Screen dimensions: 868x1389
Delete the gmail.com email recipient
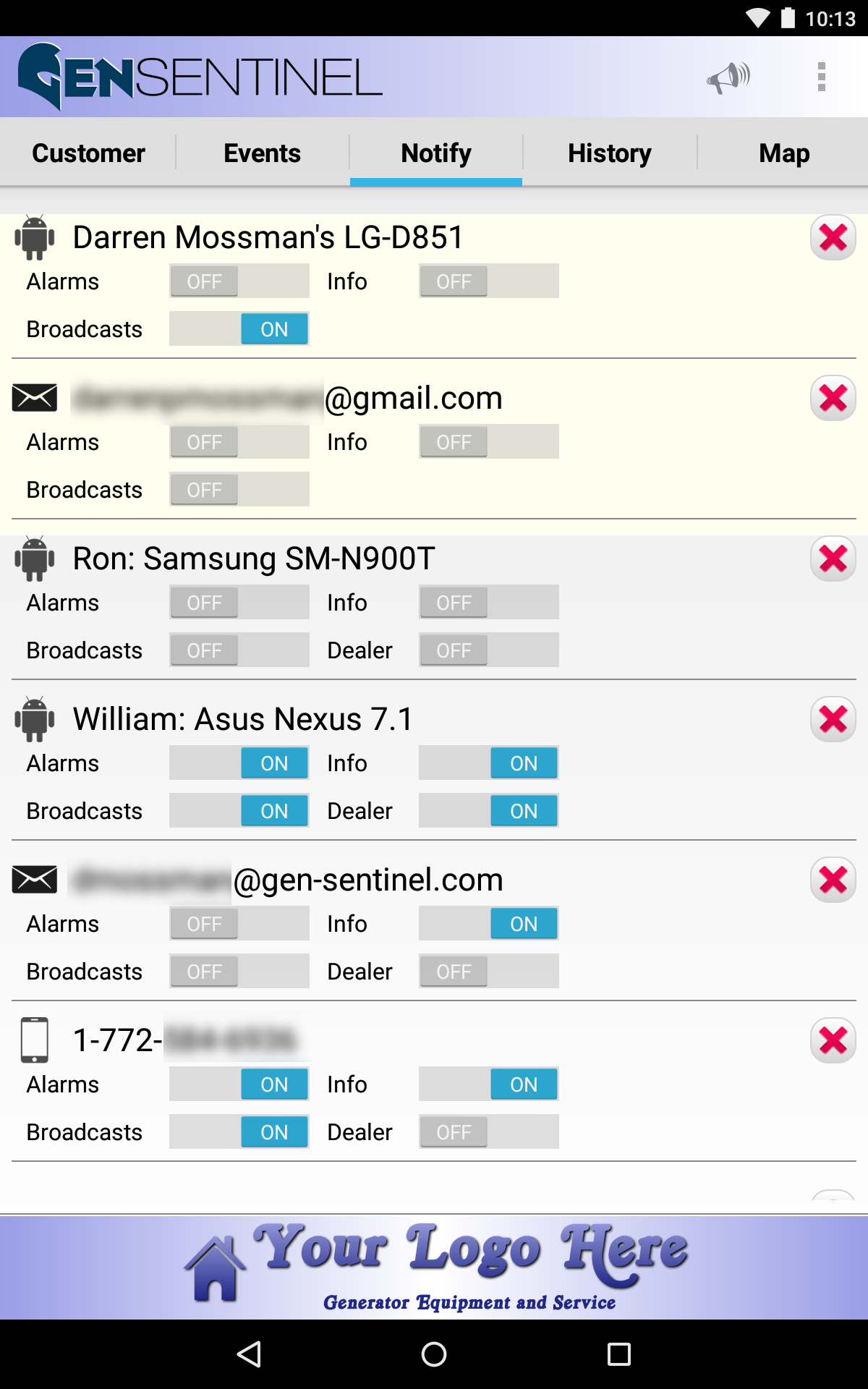point(833,398)
